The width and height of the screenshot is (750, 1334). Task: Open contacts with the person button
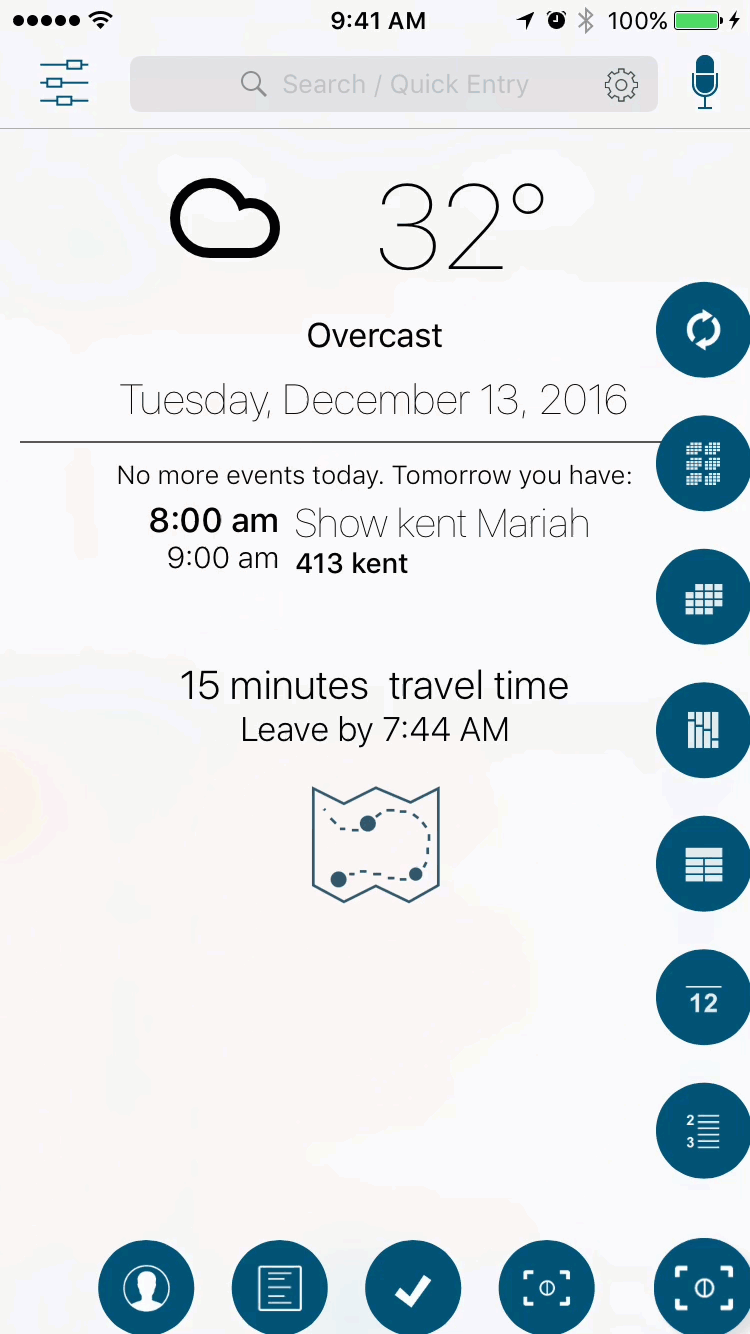(146, 1288)
